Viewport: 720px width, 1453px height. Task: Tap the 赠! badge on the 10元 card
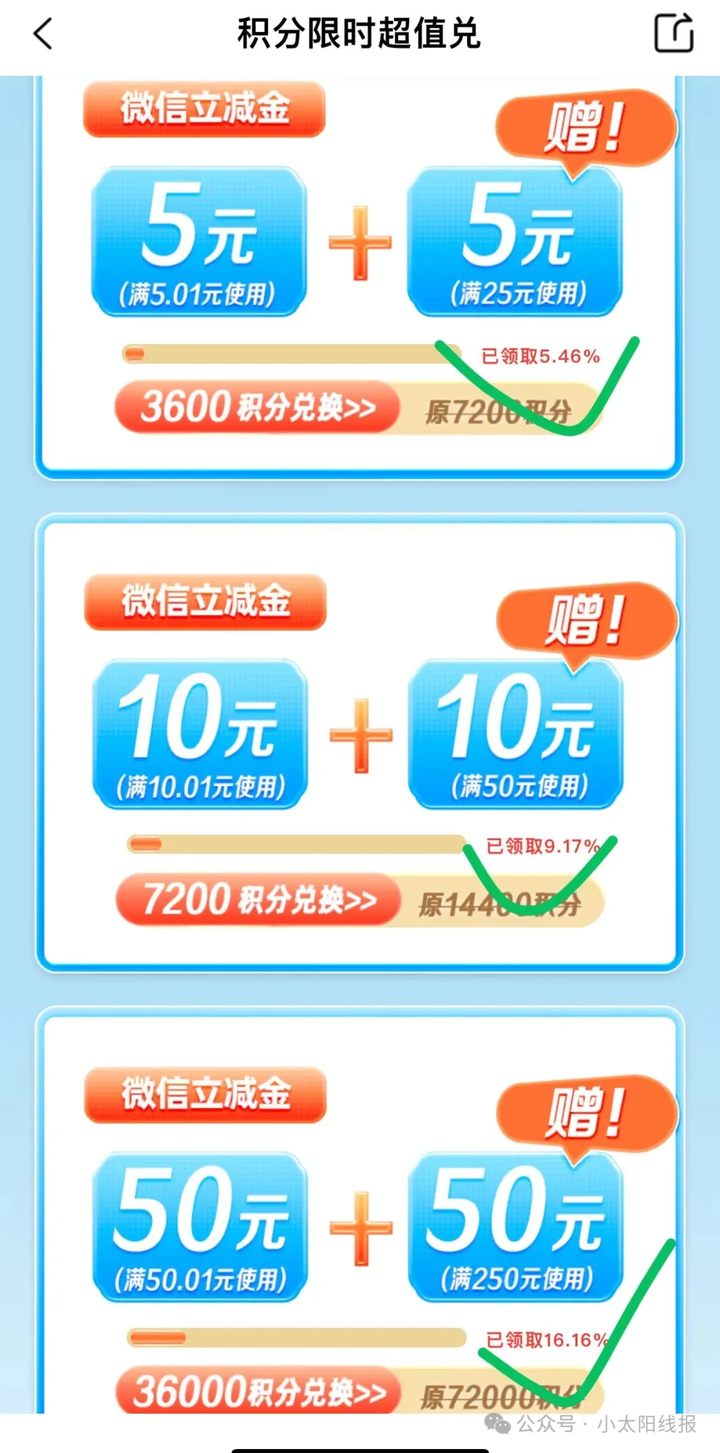tap(585, 620)
